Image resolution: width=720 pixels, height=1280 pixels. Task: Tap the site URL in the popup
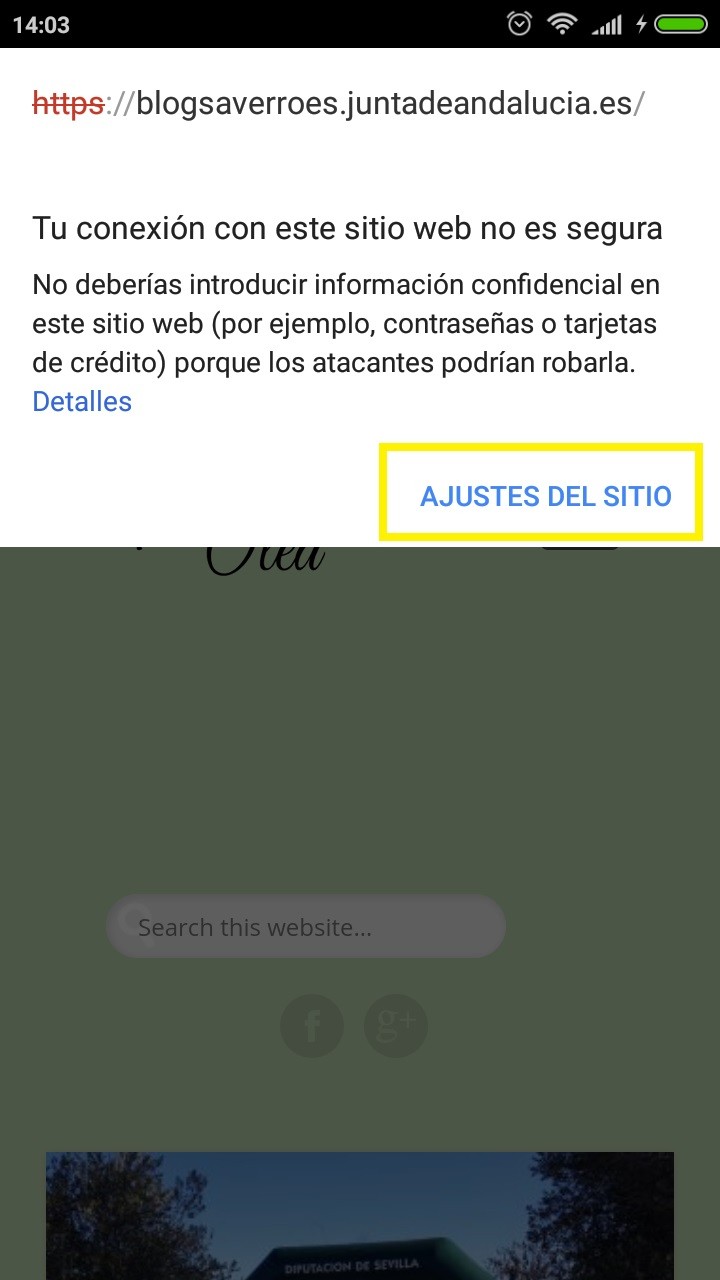point(339,103)
